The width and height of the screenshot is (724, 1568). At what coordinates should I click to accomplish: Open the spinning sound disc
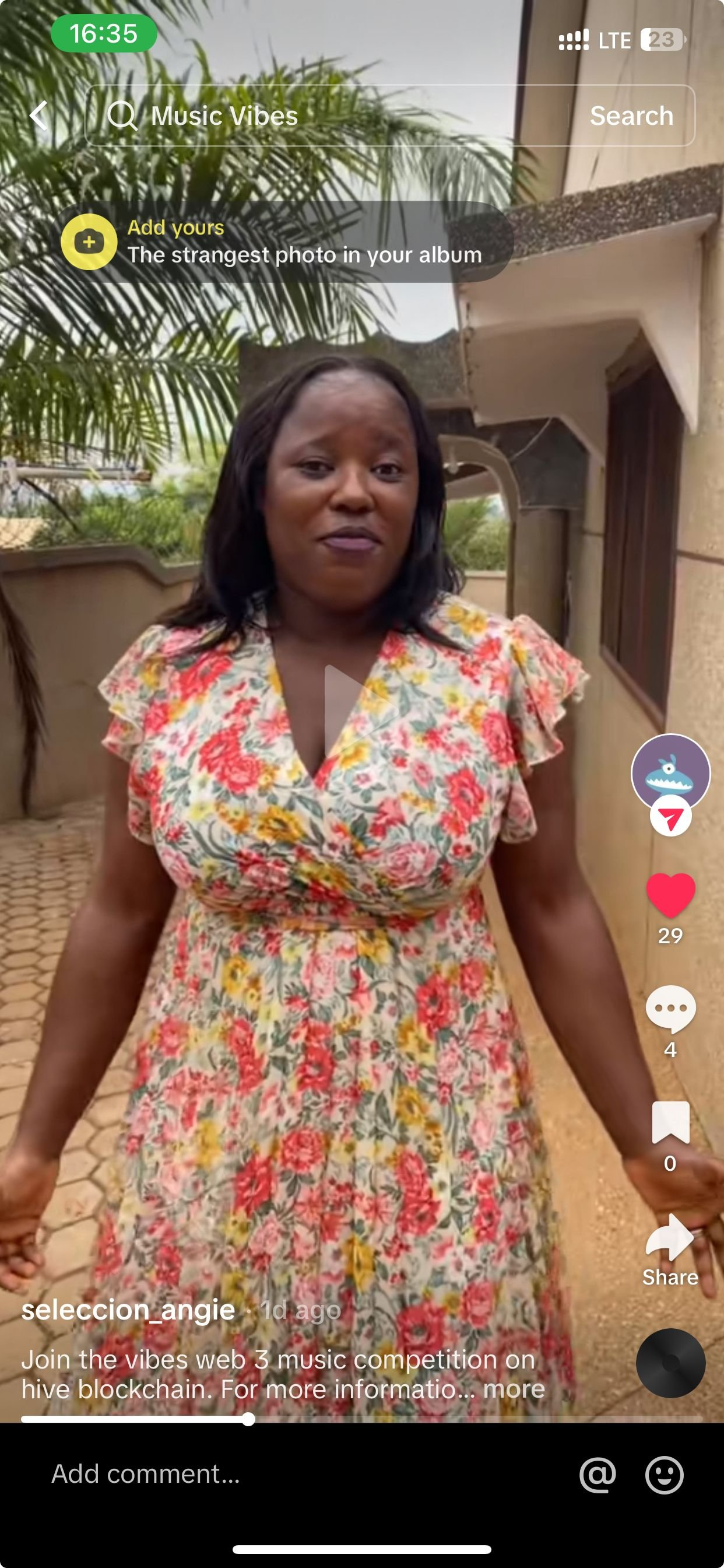(x=670, y=1363)
